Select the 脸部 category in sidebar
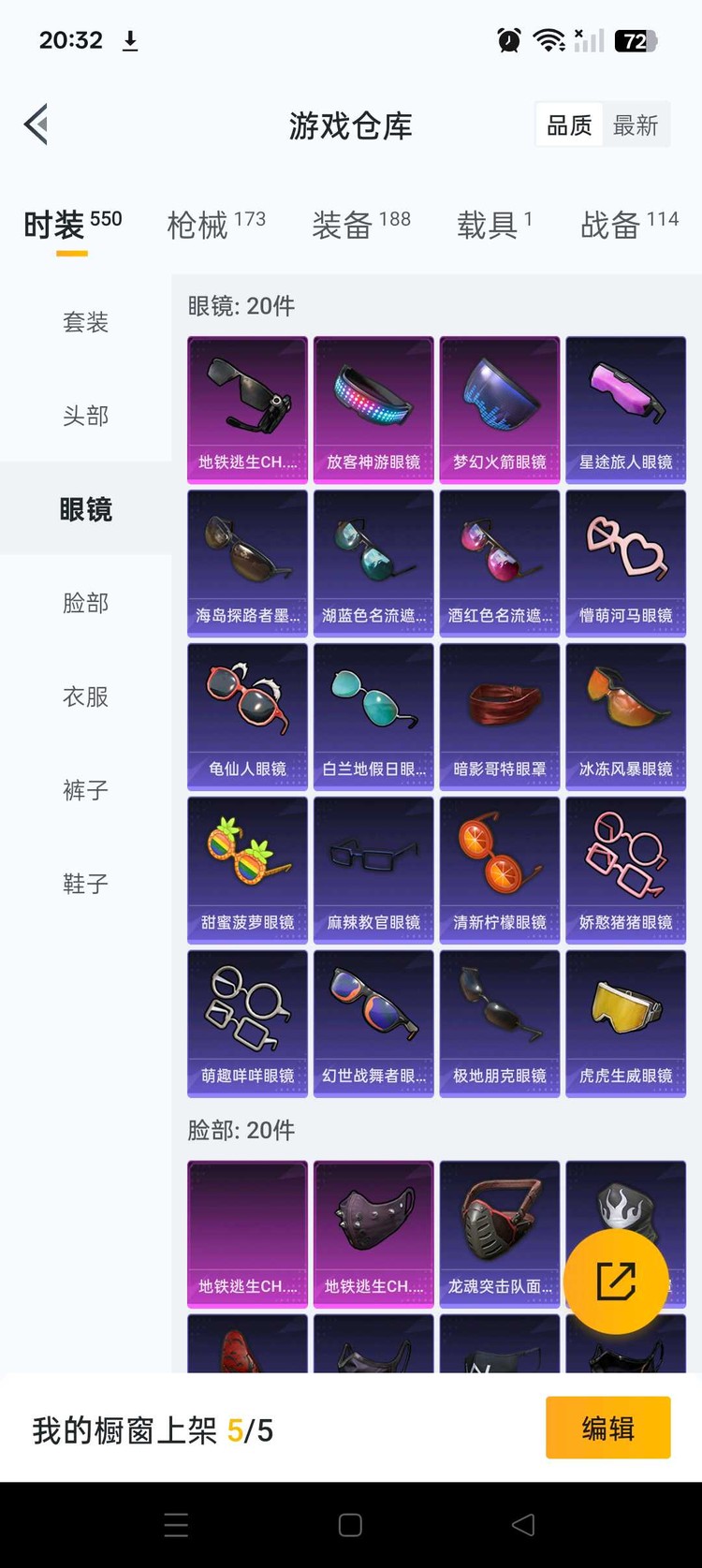The height and width of the screenshot is (1568, 702). (85, 603)
